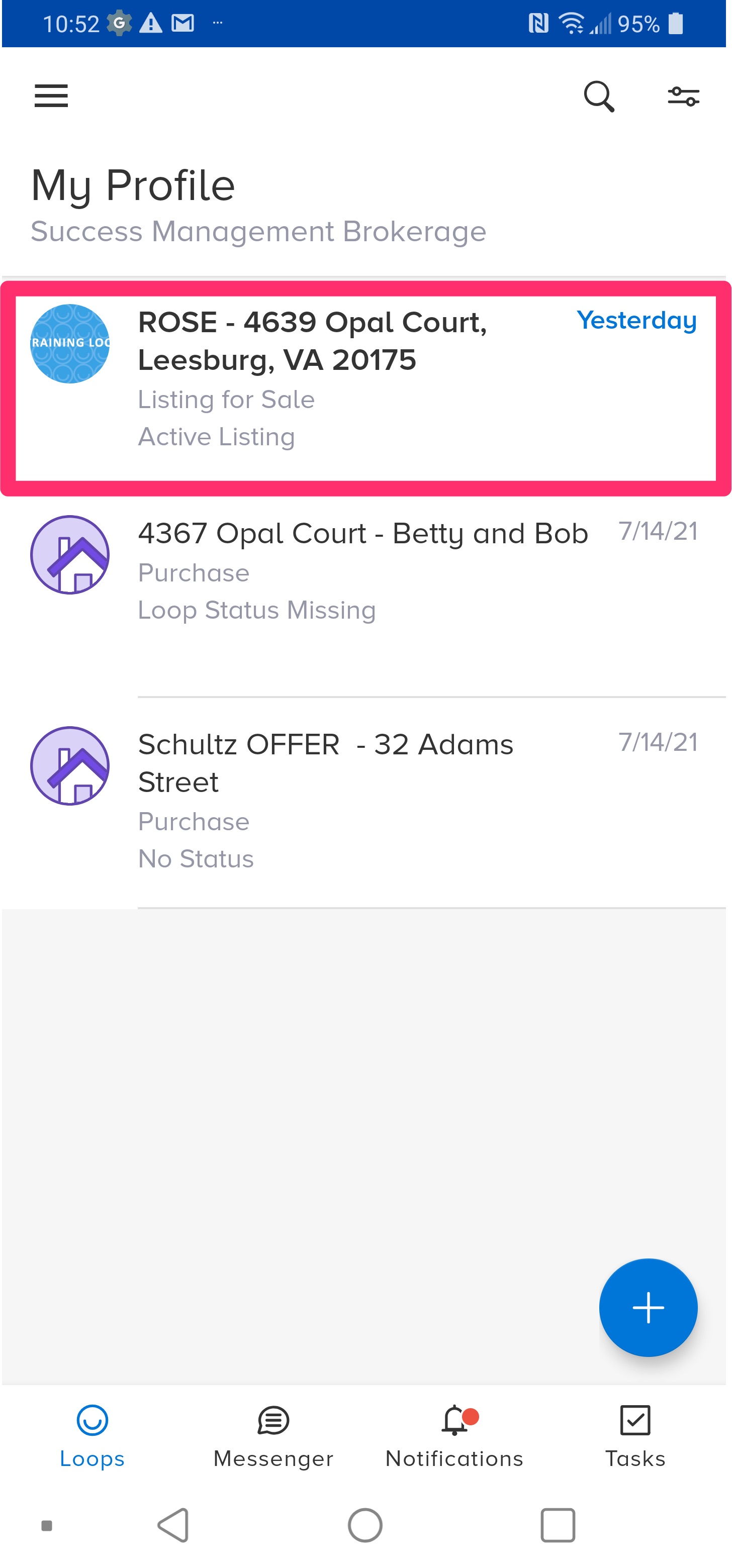732x1568 pixels.
Task: Tap the system home button
Action: 365,1525
